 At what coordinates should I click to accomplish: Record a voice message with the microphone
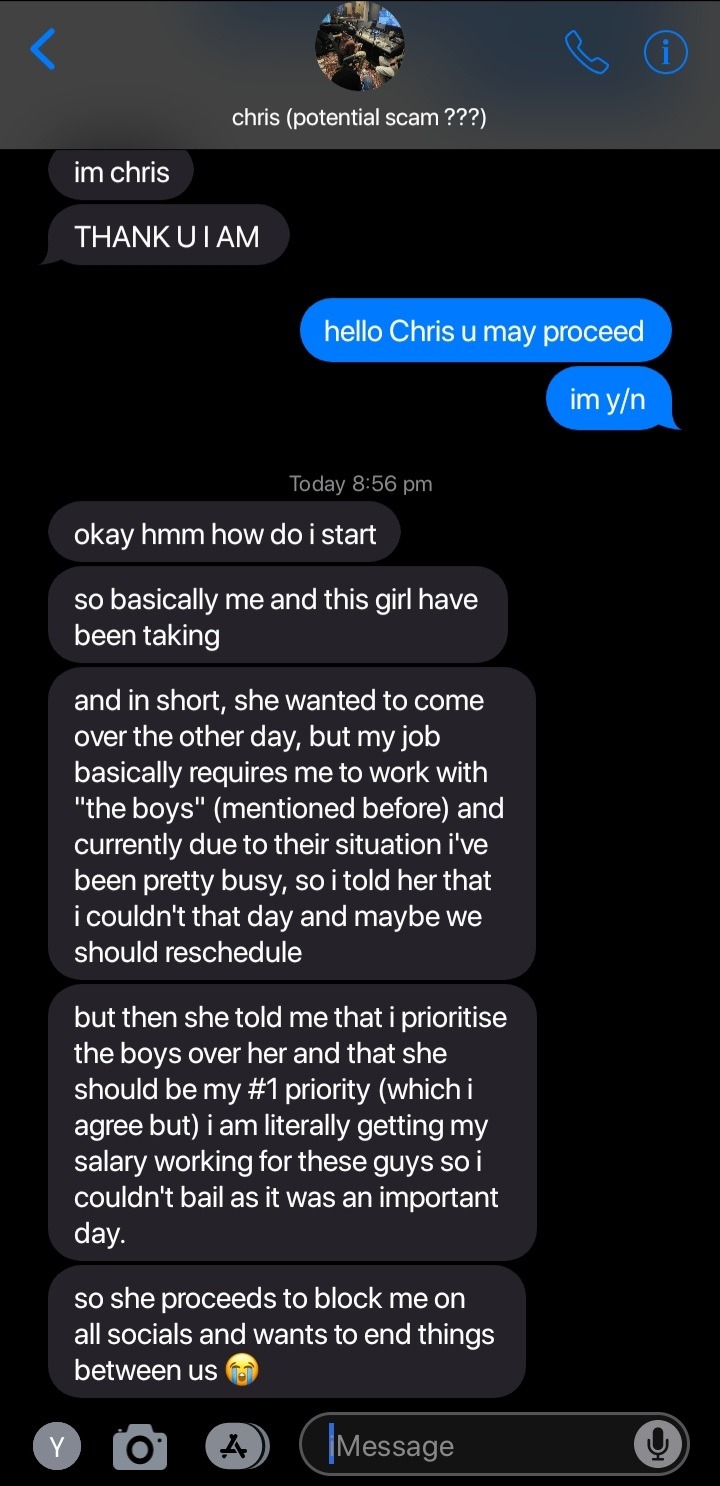coord(658,1444)
